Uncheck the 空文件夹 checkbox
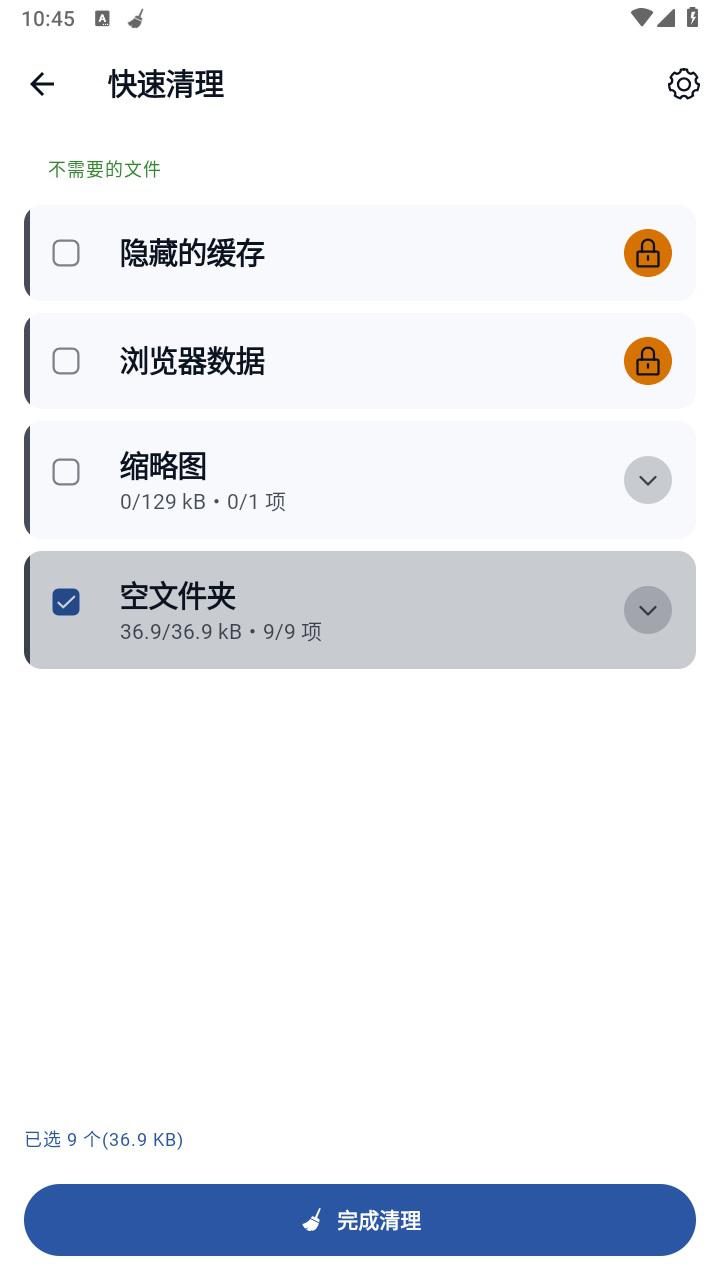This screenshot has width=720, height=1280. coord(66,602)
